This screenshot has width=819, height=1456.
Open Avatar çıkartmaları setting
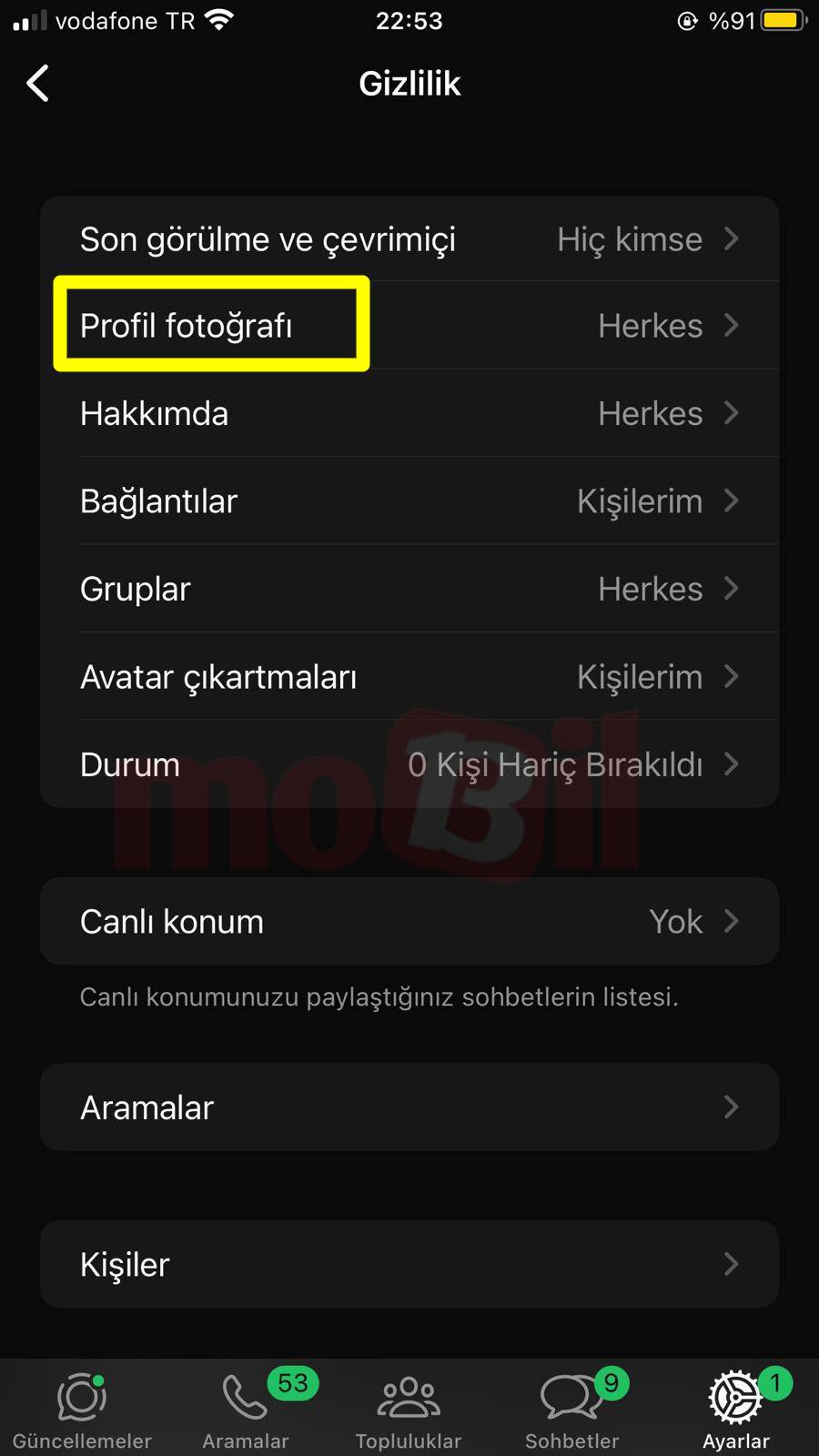pos(409,677)
